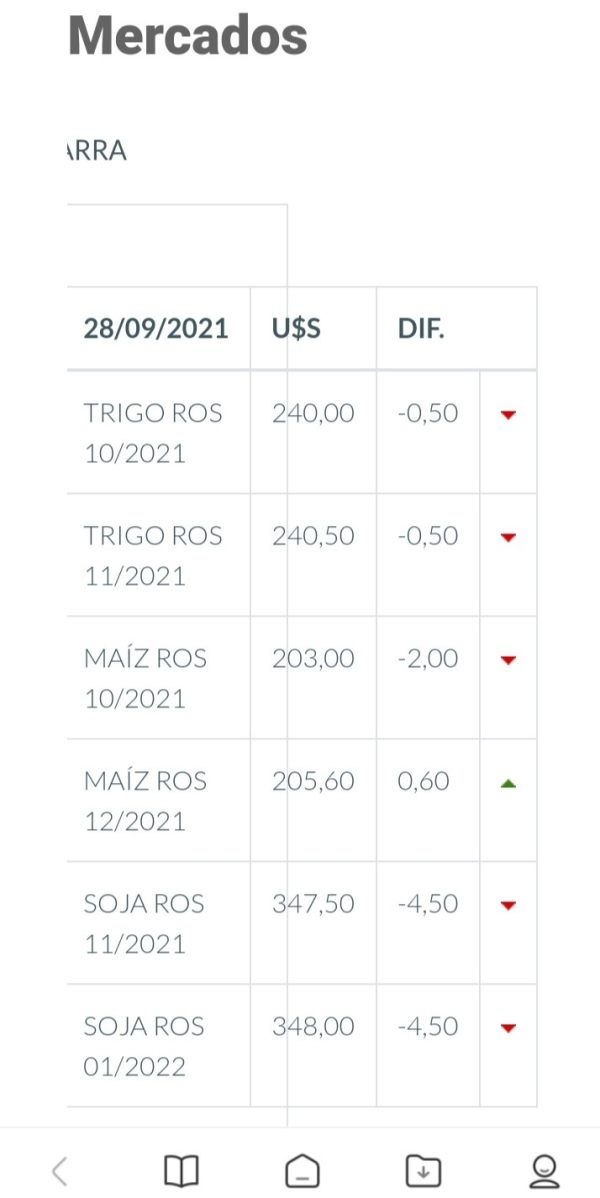Image resolution: width=600 pixels, height=1198 pixels.
Task: Open the open-book reading section
Action: pyautogui.click(x=181, y=1170)
